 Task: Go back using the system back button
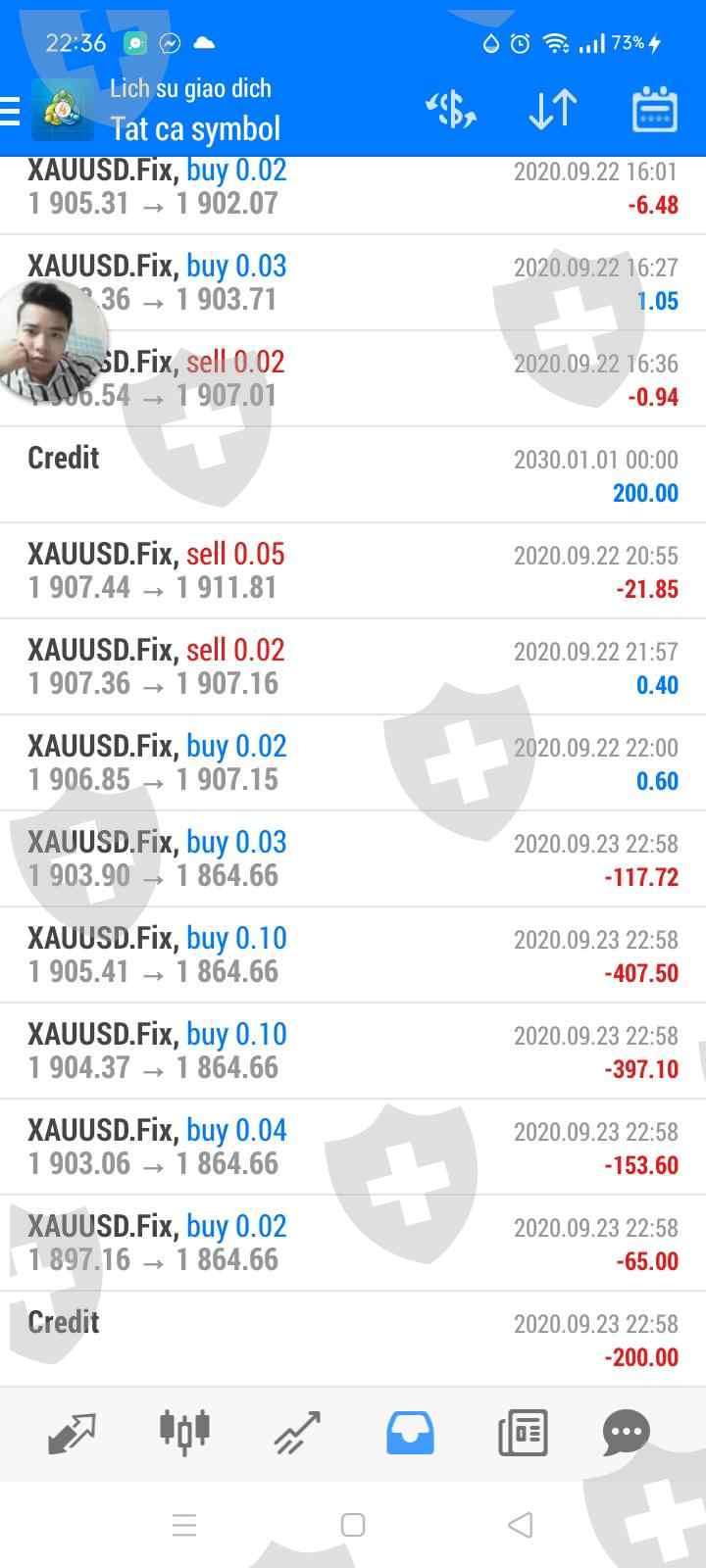521,1525
